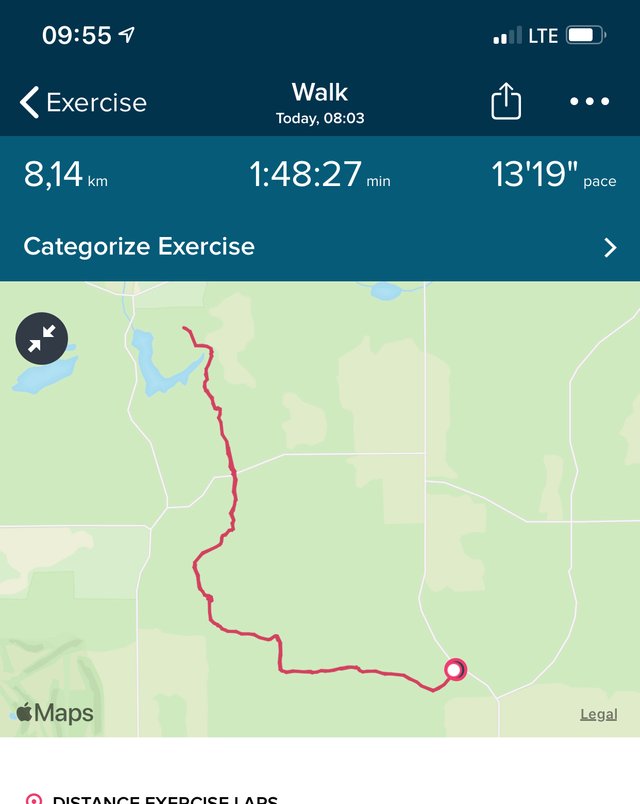Open Categorize Exercise
Image resolution: width=640 pixels, height=804 pixels.
320,247
